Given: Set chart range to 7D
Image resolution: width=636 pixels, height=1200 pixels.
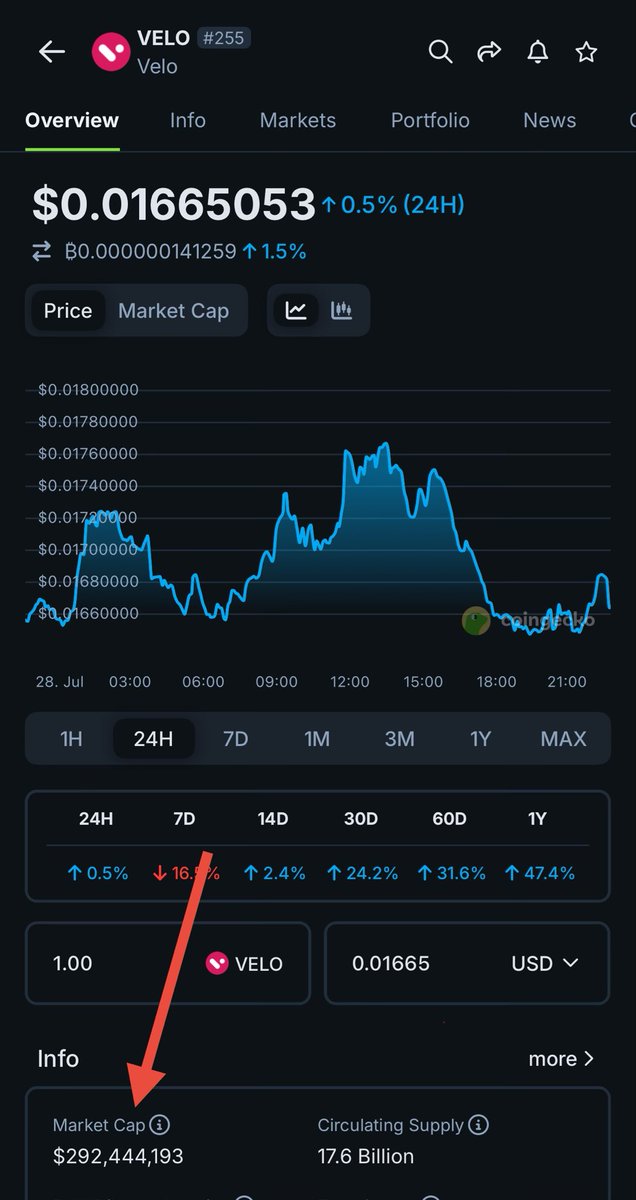Looking at the screenshot, I should [235, 739].
